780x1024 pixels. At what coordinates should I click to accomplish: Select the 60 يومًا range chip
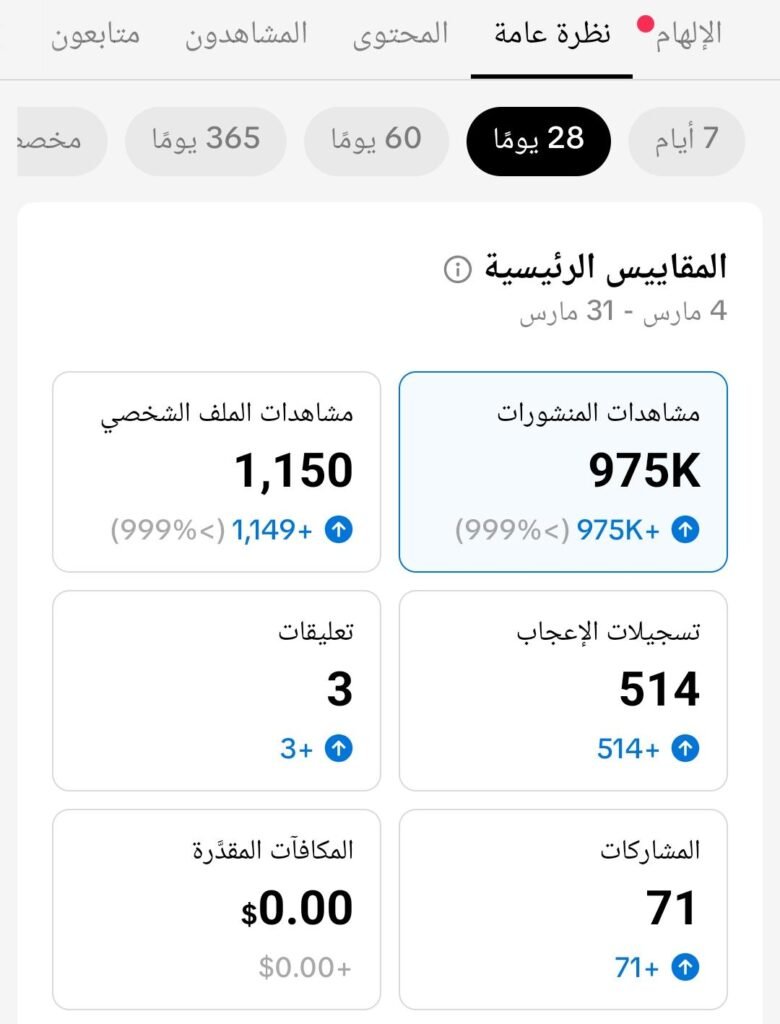[376, 140]
